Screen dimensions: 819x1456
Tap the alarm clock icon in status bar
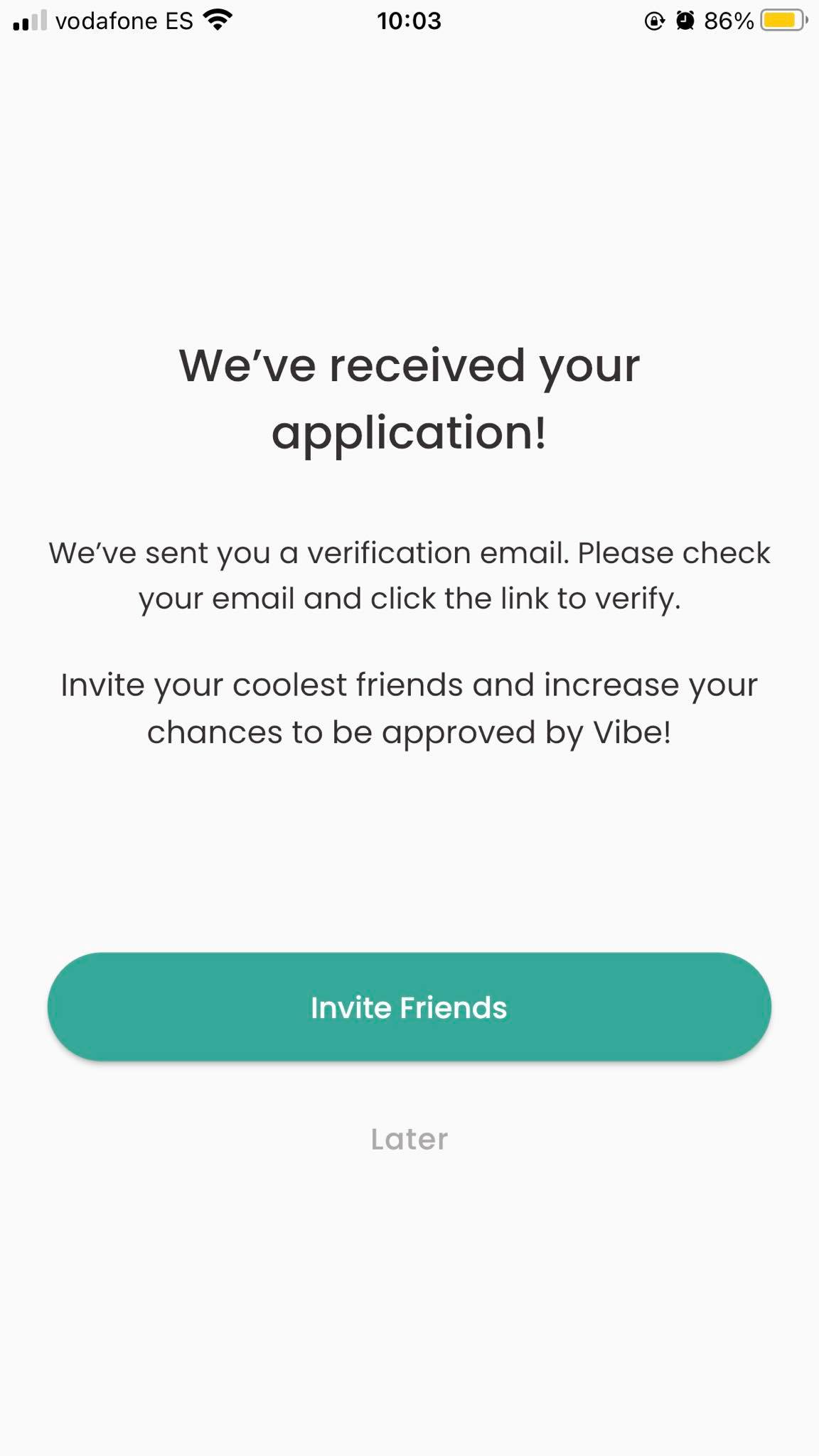click(x=684, y=21)
